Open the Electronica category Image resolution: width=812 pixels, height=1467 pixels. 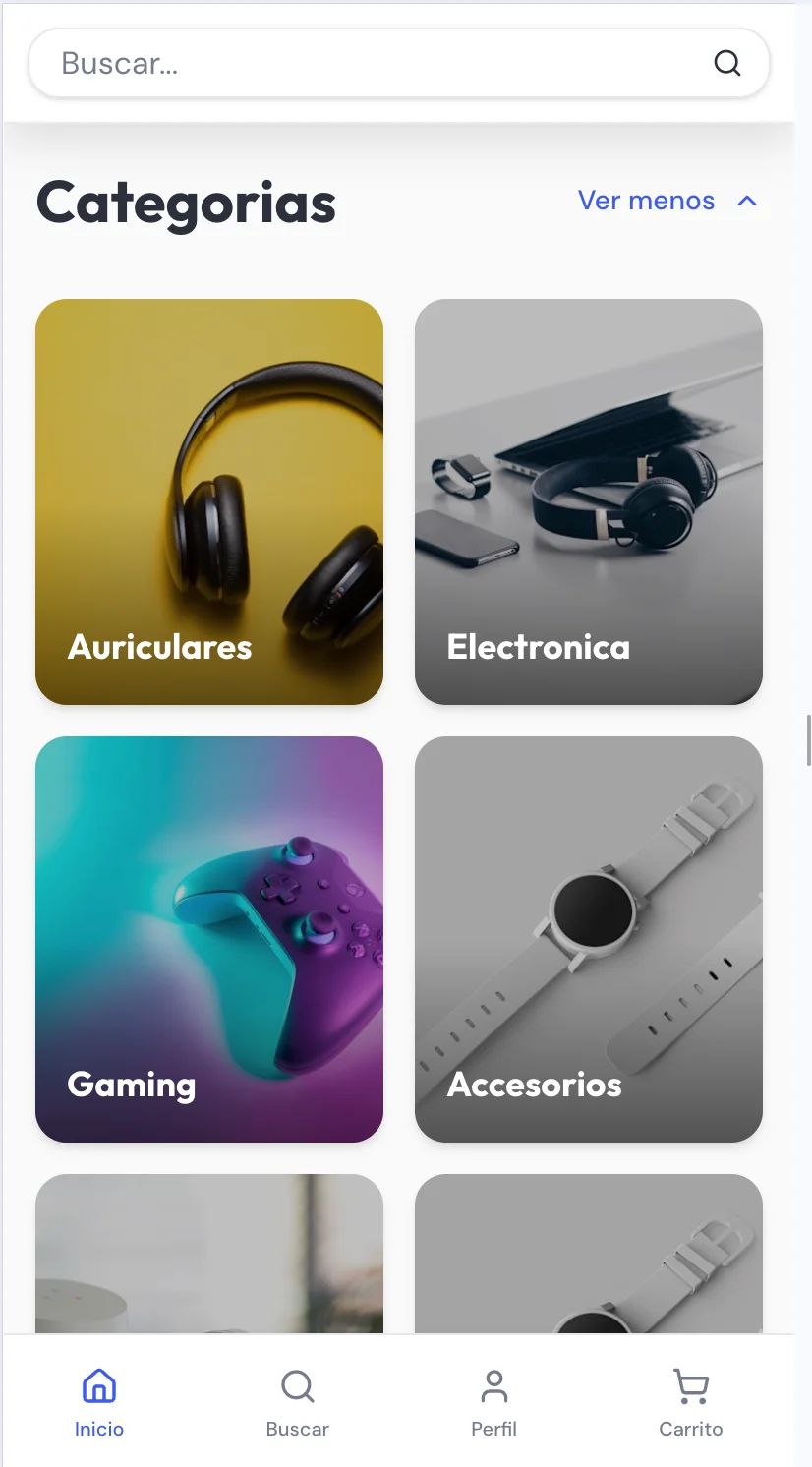(588, 501)
